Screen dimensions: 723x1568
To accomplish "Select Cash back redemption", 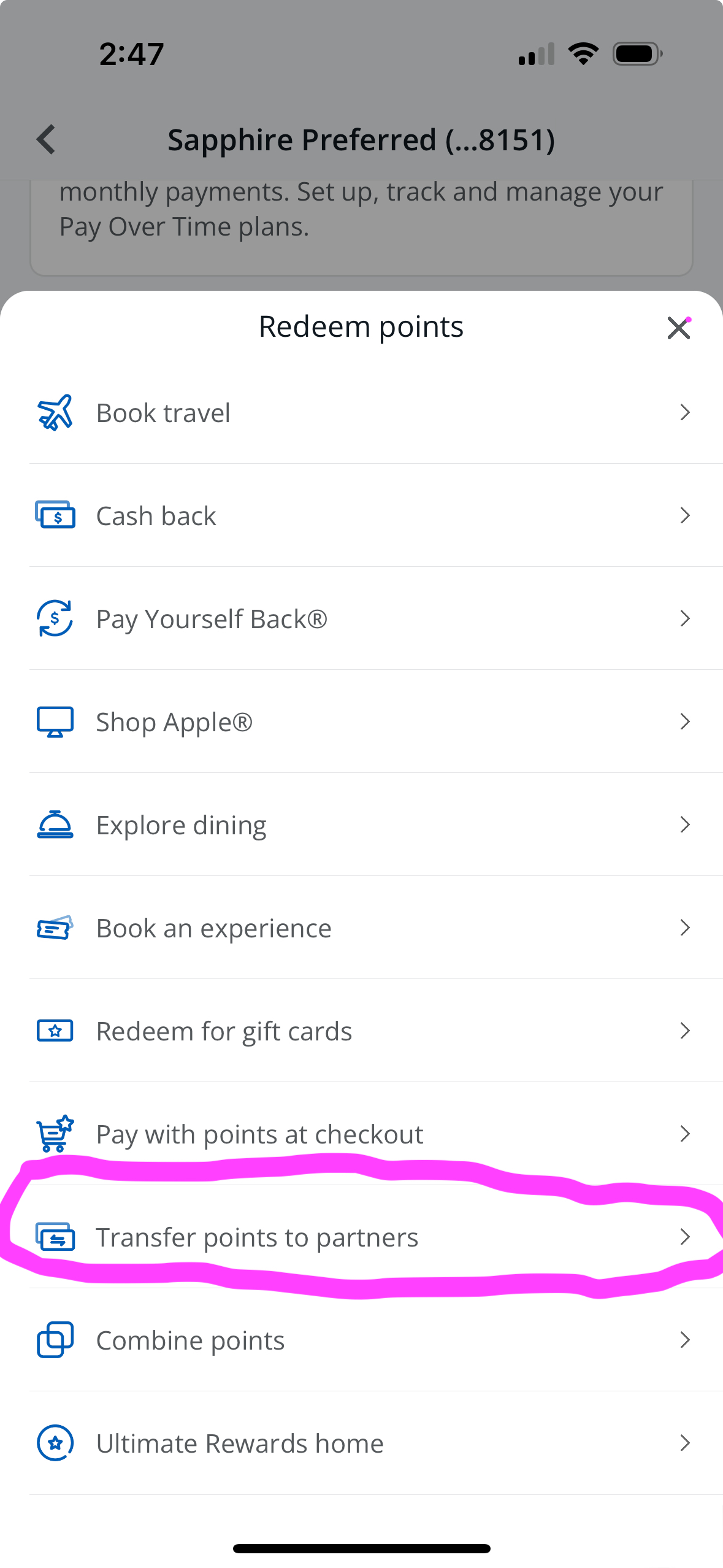I will (x=362, y=515).
